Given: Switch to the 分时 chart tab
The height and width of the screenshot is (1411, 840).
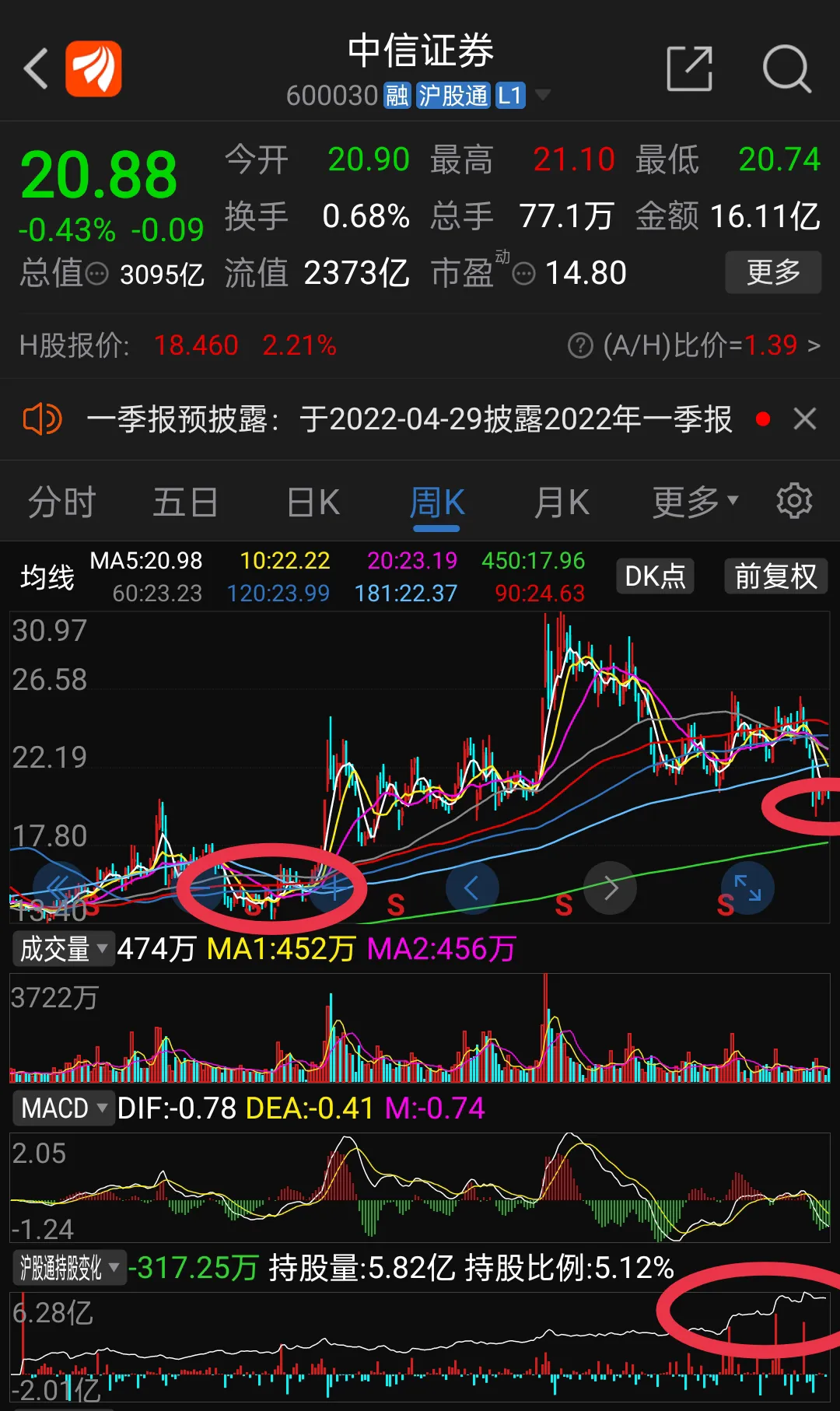Looking at the screenshot, I should point(61,502).
